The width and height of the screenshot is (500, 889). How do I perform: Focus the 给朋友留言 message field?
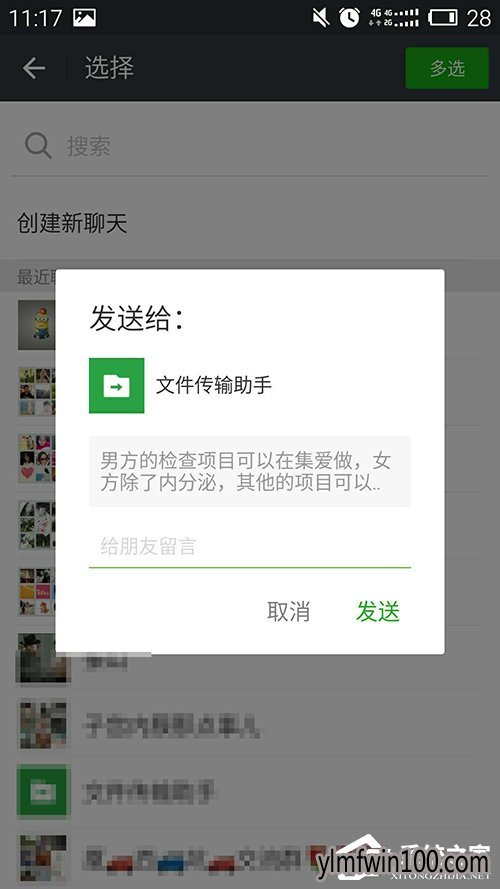(x=249, y=547)
